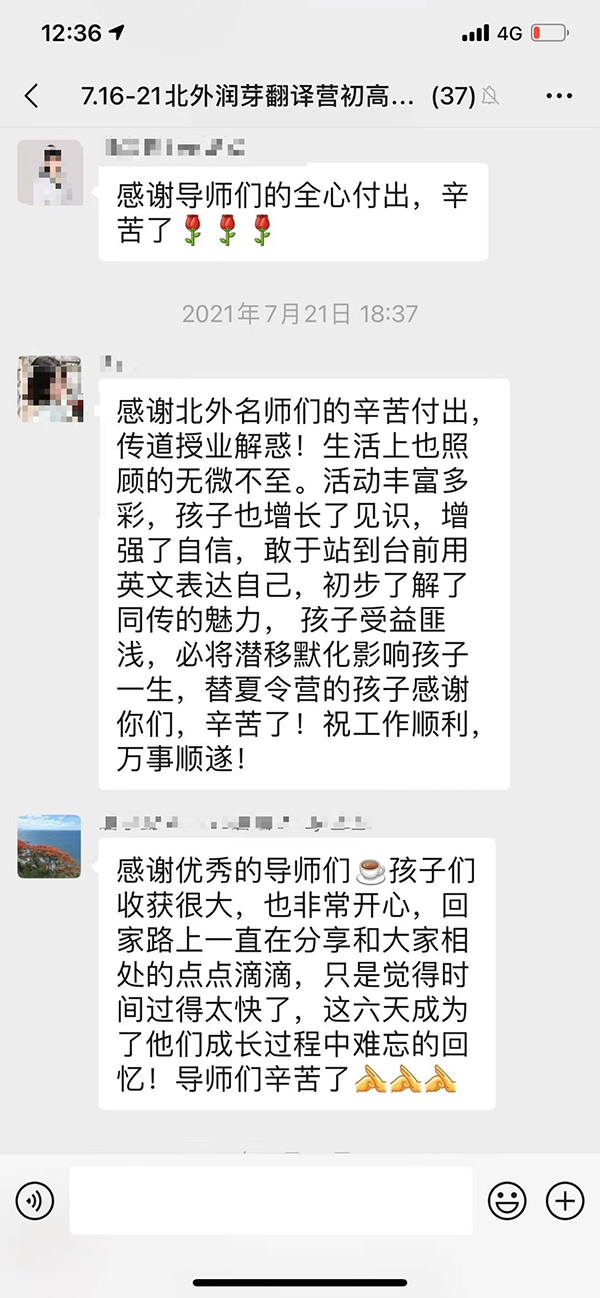Switch to voice message input
This screenshot has width=600, height=1298.
(35, 1200)
